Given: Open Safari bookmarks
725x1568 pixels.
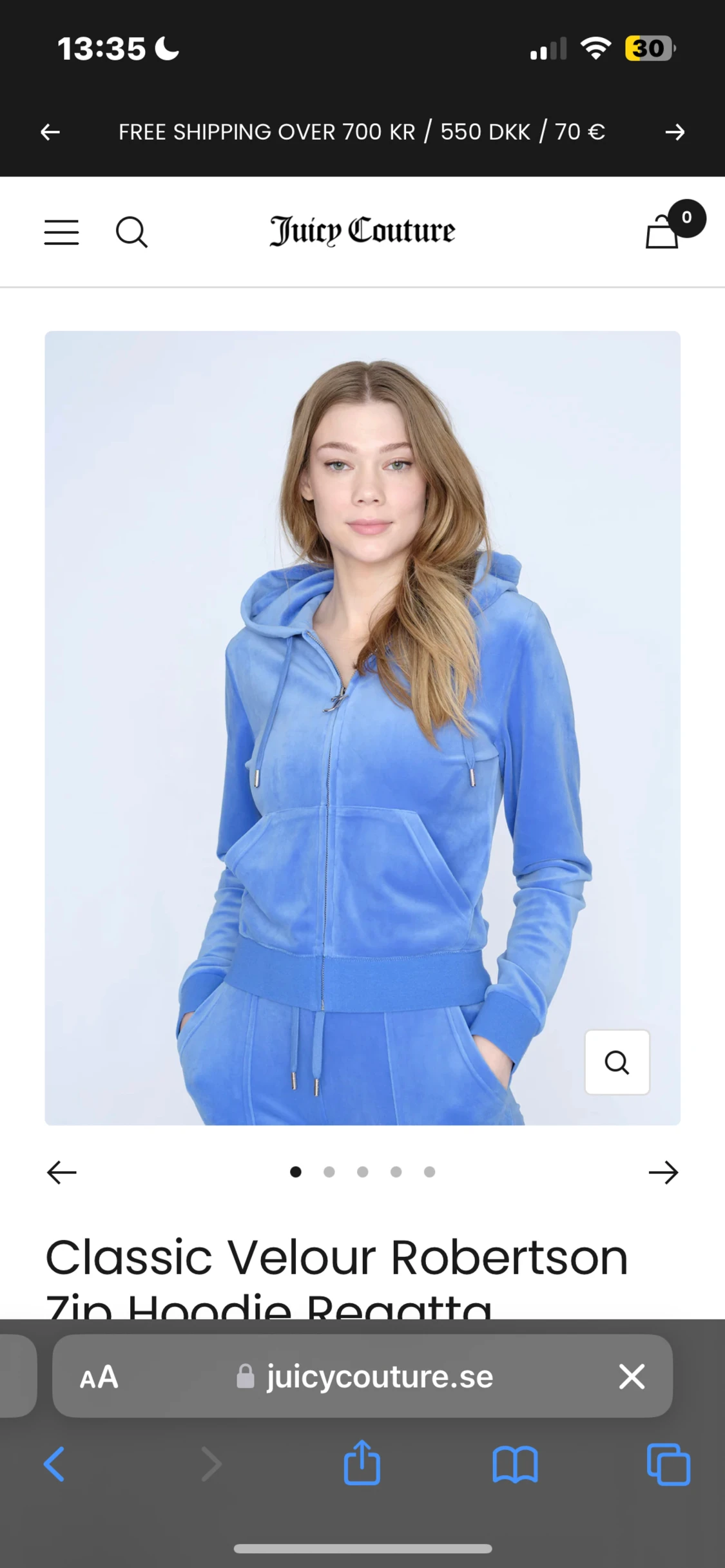Looking at the screenshot, I should click(515, 1464).
